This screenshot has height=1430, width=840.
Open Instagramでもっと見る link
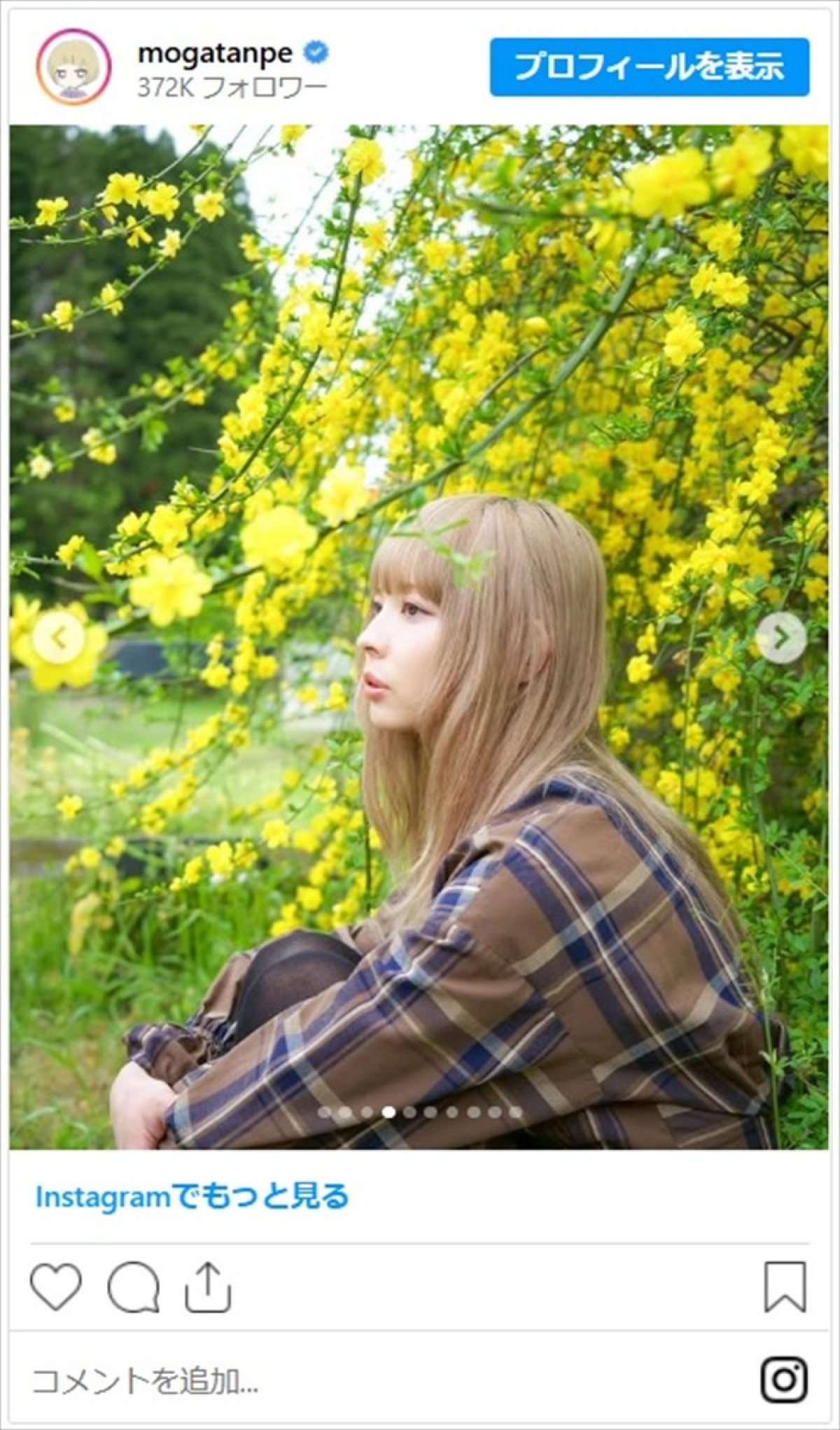[x=192, y=1197]
